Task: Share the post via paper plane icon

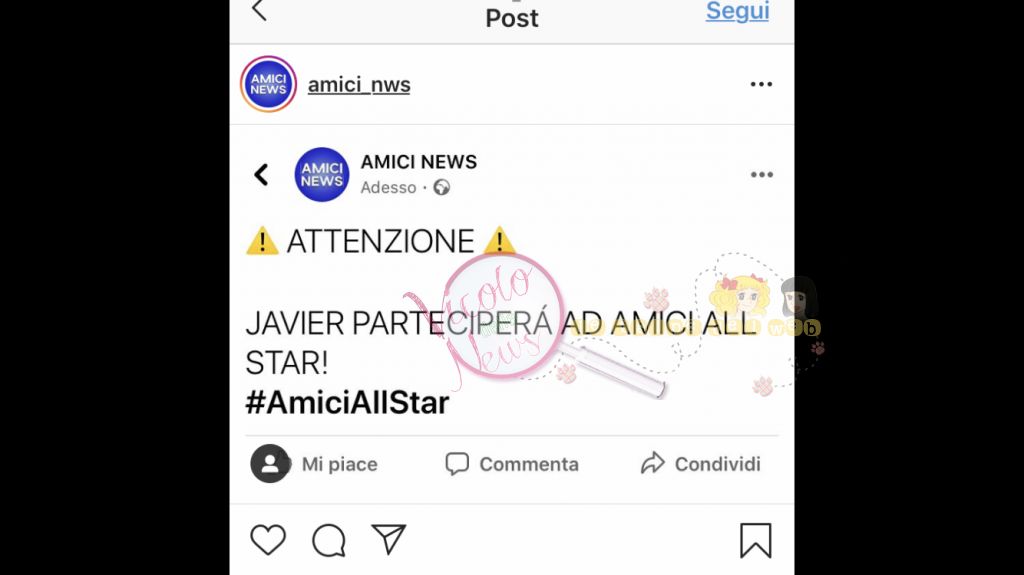Action: 389,539
